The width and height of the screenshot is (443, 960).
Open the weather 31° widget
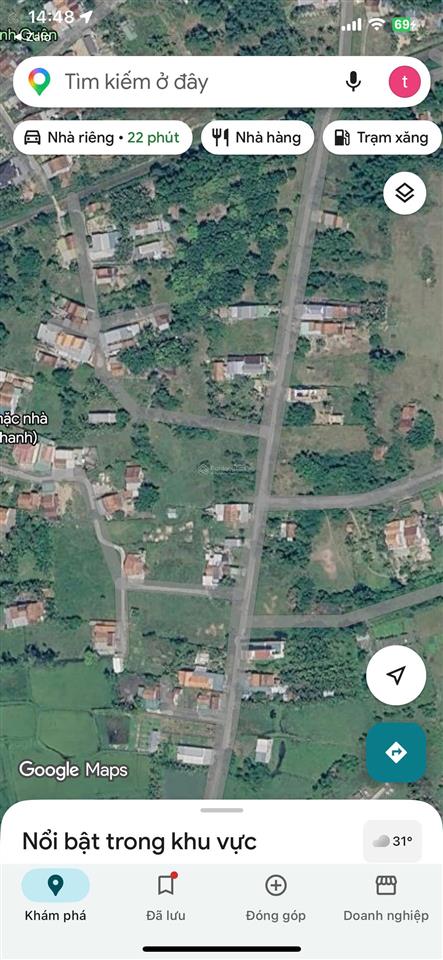pos(393,841)
